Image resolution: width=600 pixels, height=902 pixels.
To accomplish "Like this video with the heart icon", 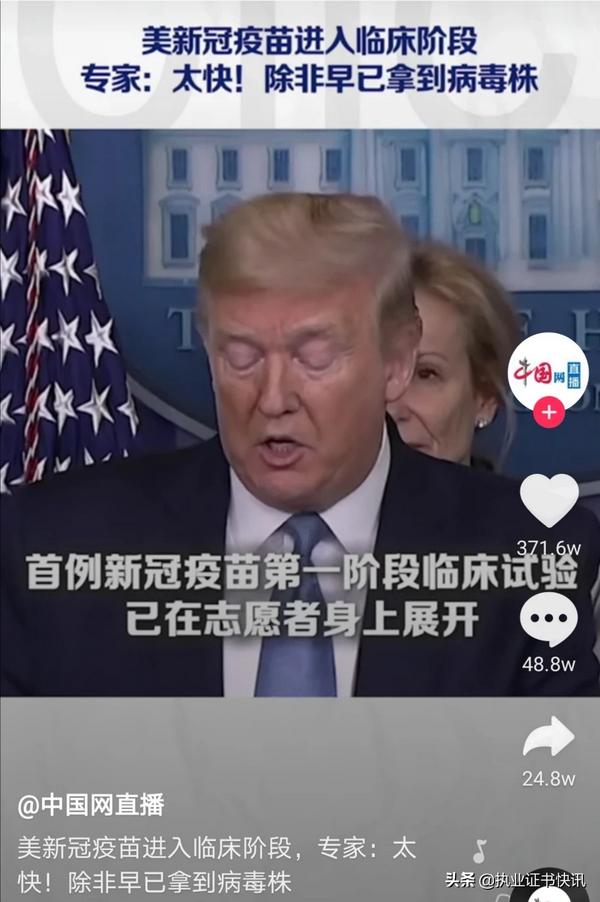I will [x=549, y=499].
